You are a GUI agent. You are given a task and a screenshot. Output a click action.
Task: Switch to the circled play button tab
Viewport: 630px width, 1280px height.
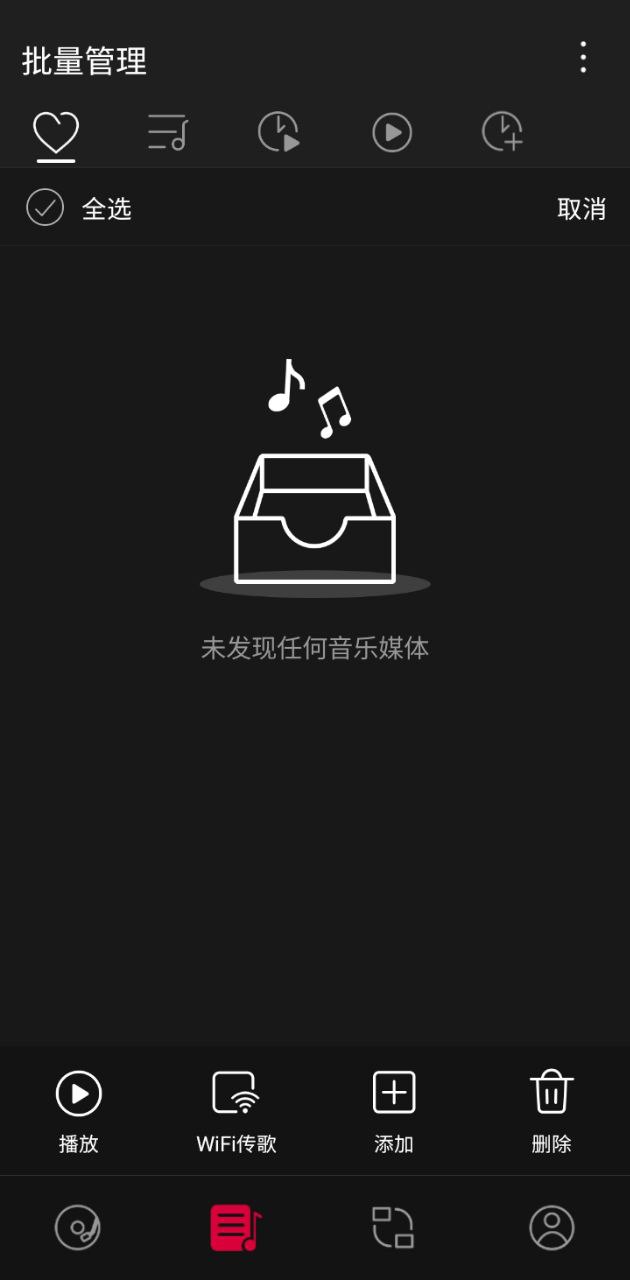tap(392, 132)
